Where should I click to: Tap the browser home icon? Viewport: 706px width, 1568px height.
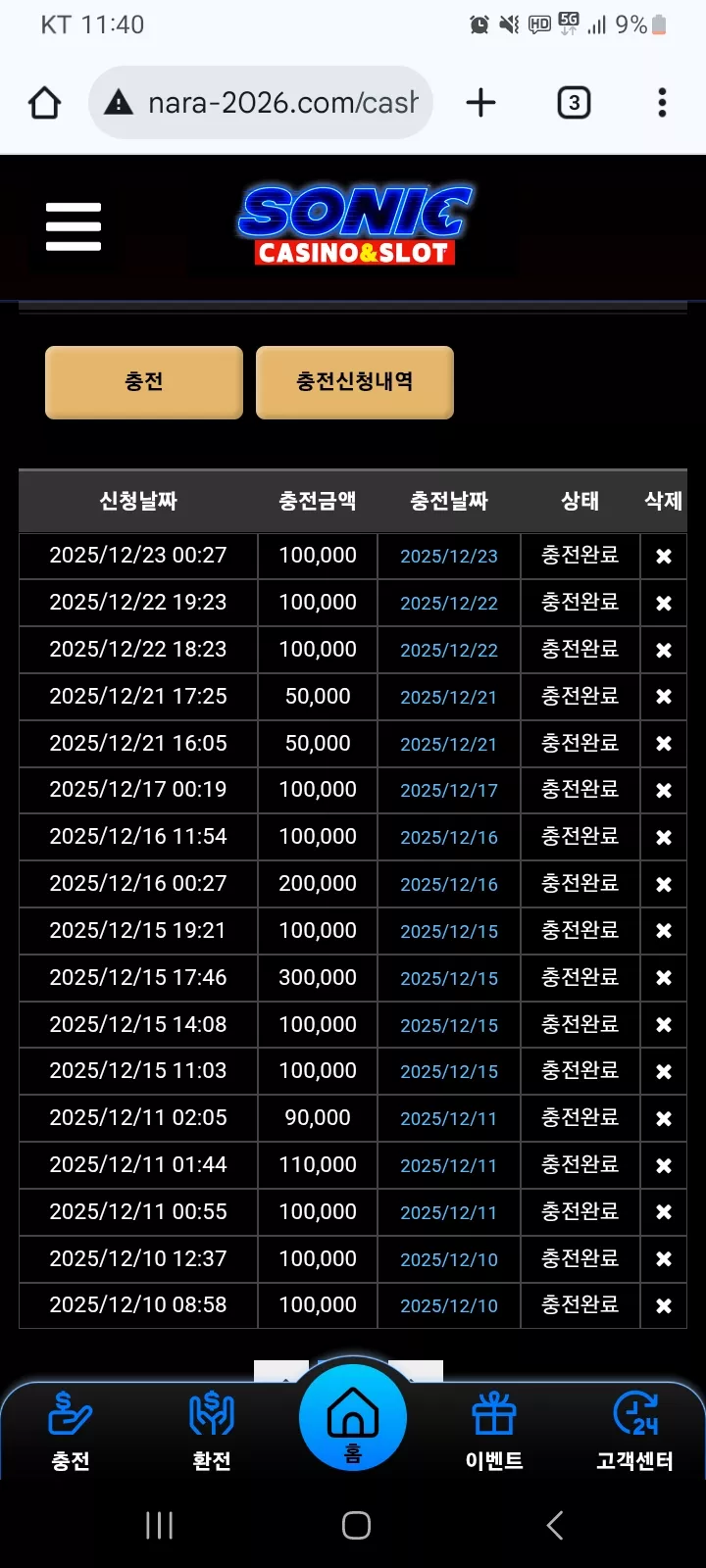(44, 102)
